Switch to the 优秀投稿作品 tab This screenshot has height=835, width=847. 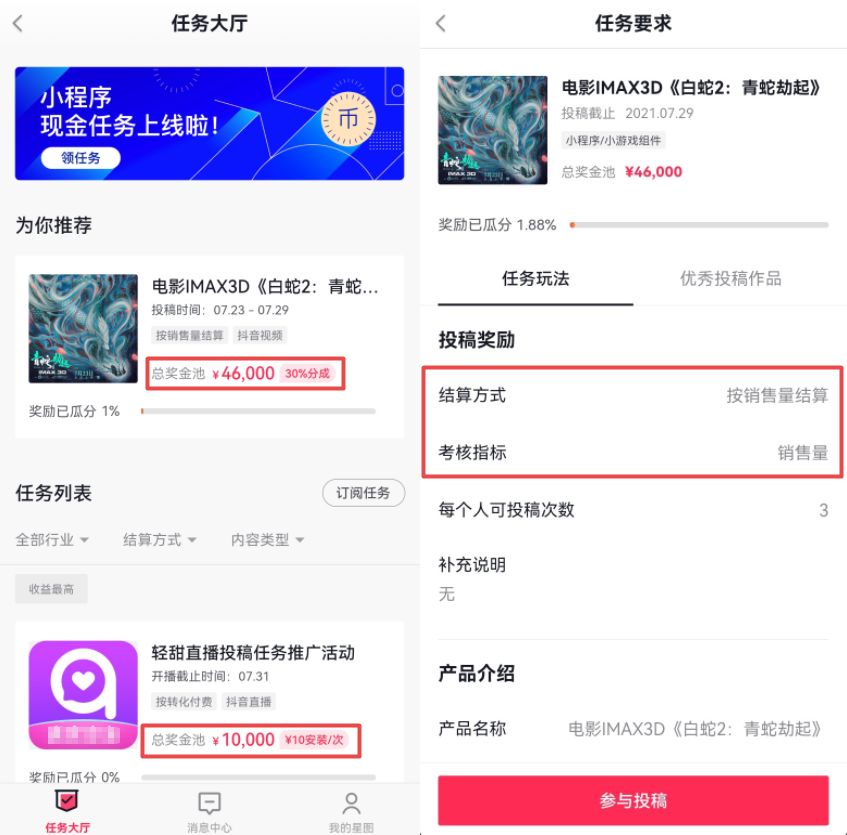pos(730,279)
